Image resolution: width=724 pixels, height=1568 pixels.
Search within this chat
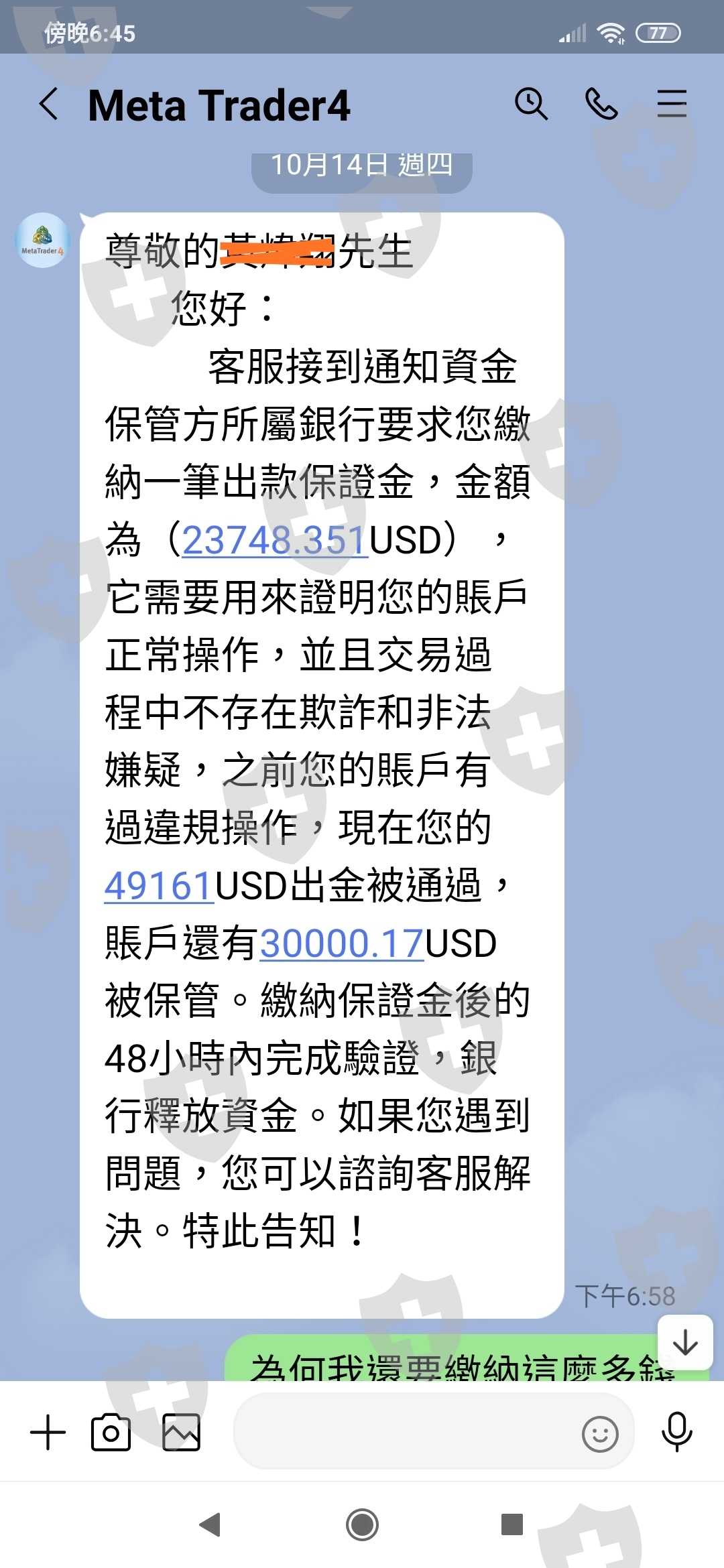[x=531, y=105]
